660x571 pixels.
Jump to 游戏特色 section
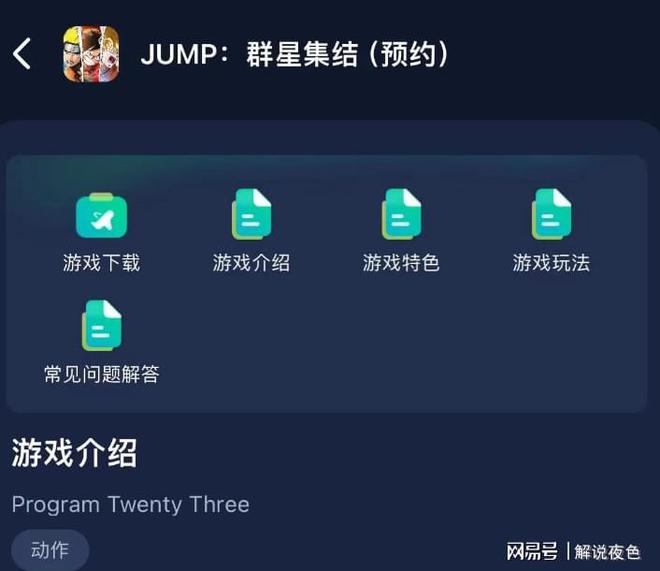[401, 232]
